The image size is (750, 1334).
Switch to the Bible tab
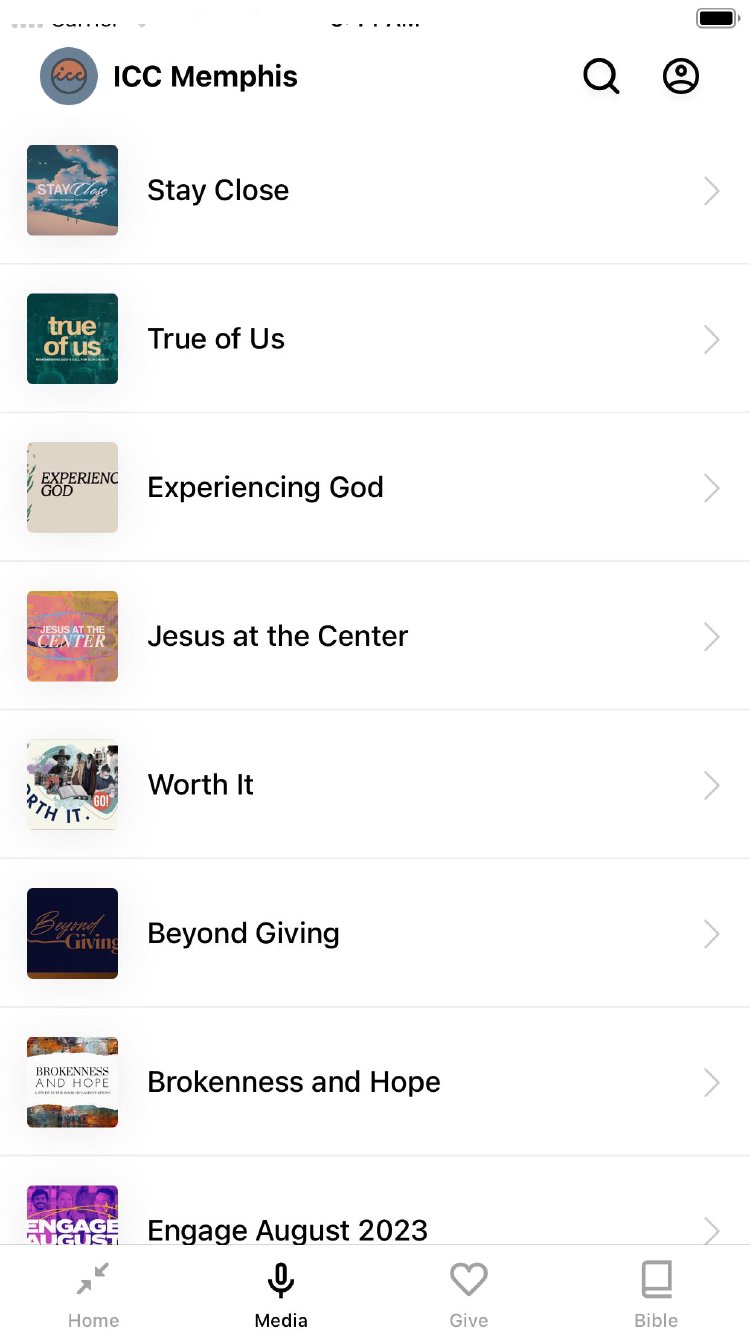point(656,1294)
